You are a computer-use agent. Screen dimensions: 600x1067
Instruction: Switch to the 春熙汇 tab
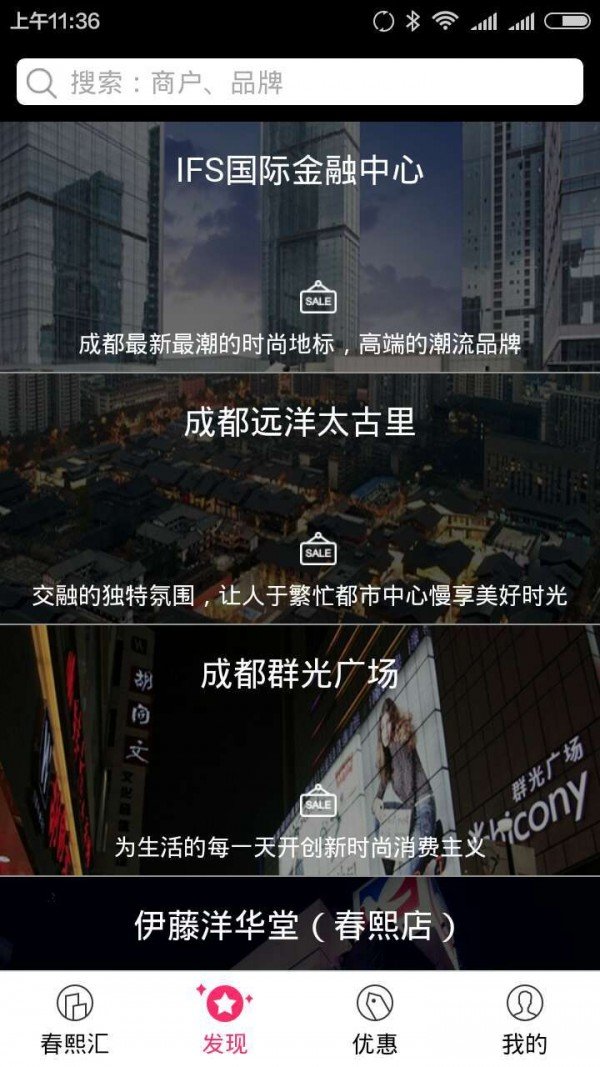pyautogui.click(x=75, y=1019)
